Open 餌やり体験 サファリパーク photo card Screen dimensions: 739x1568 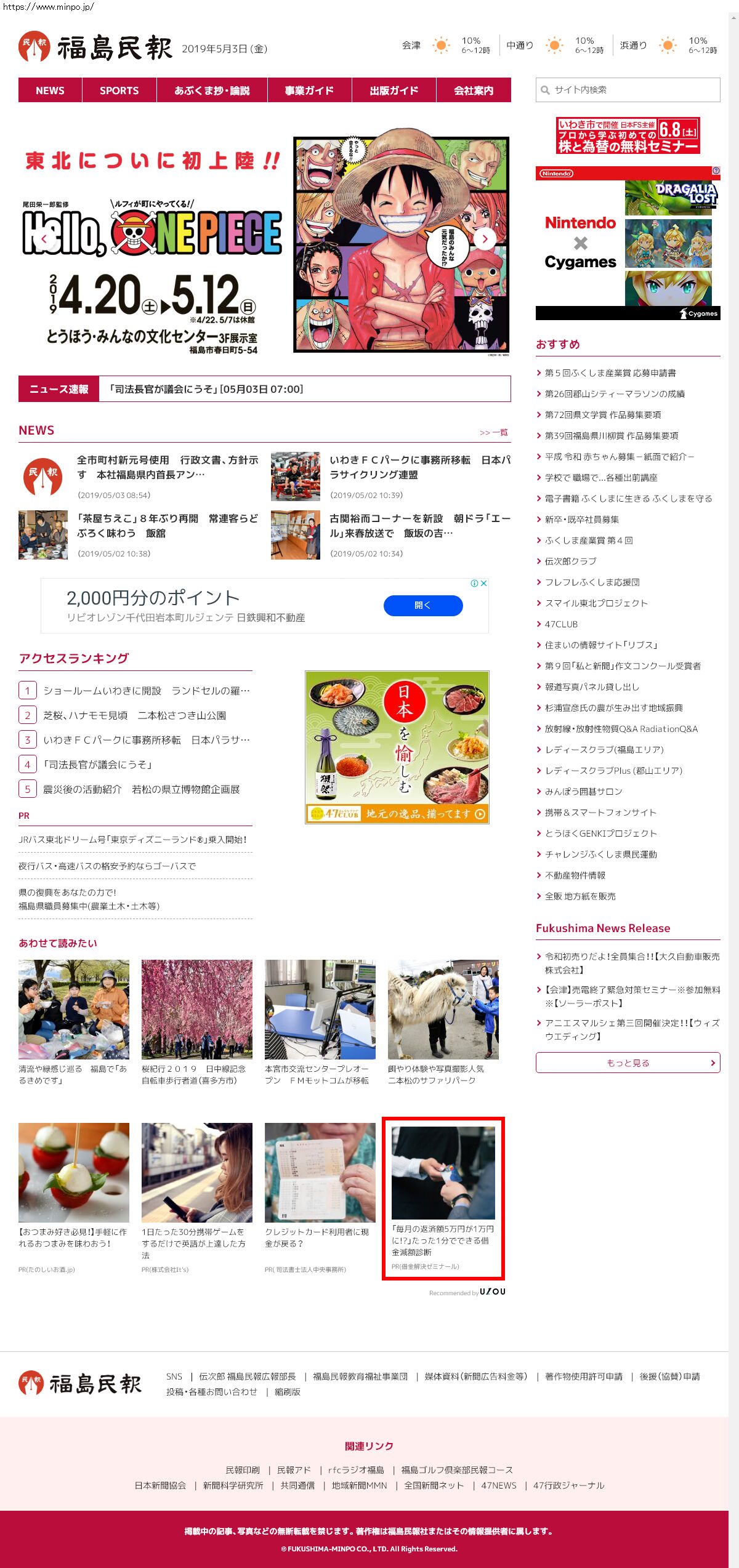pyautogui.click(x=443, y=1023)
